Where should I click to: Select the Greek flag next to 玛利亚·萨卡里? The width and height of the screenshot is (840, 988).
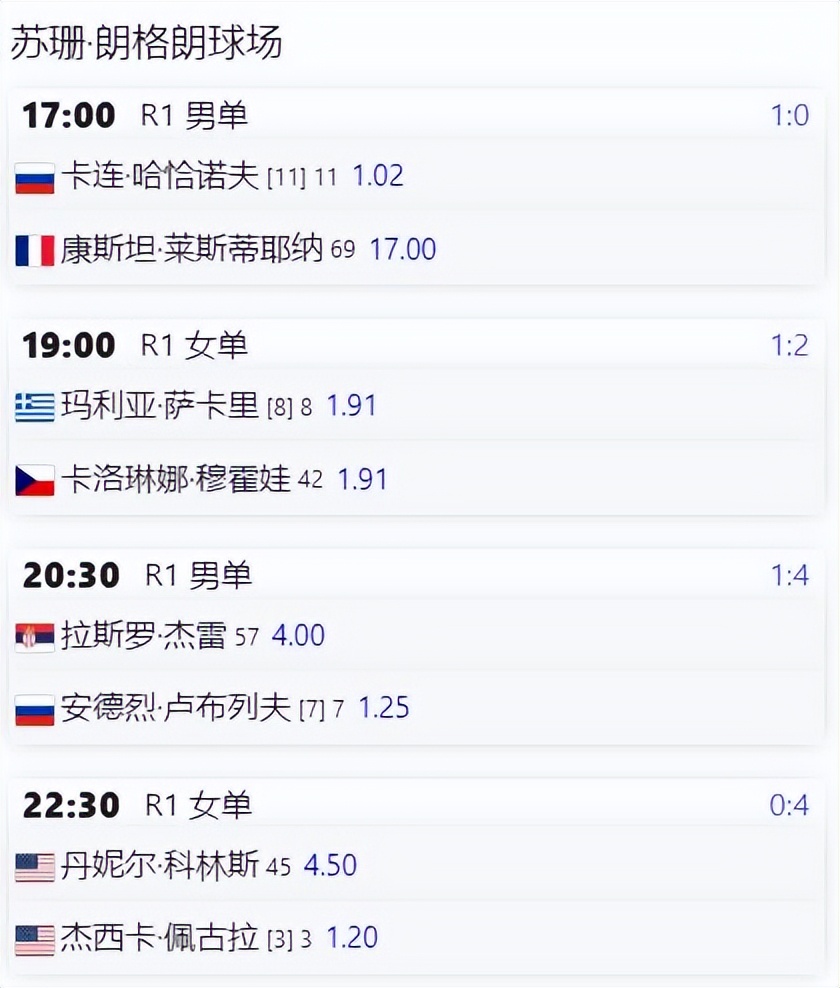pyautogui.click(x=35, y=407)
